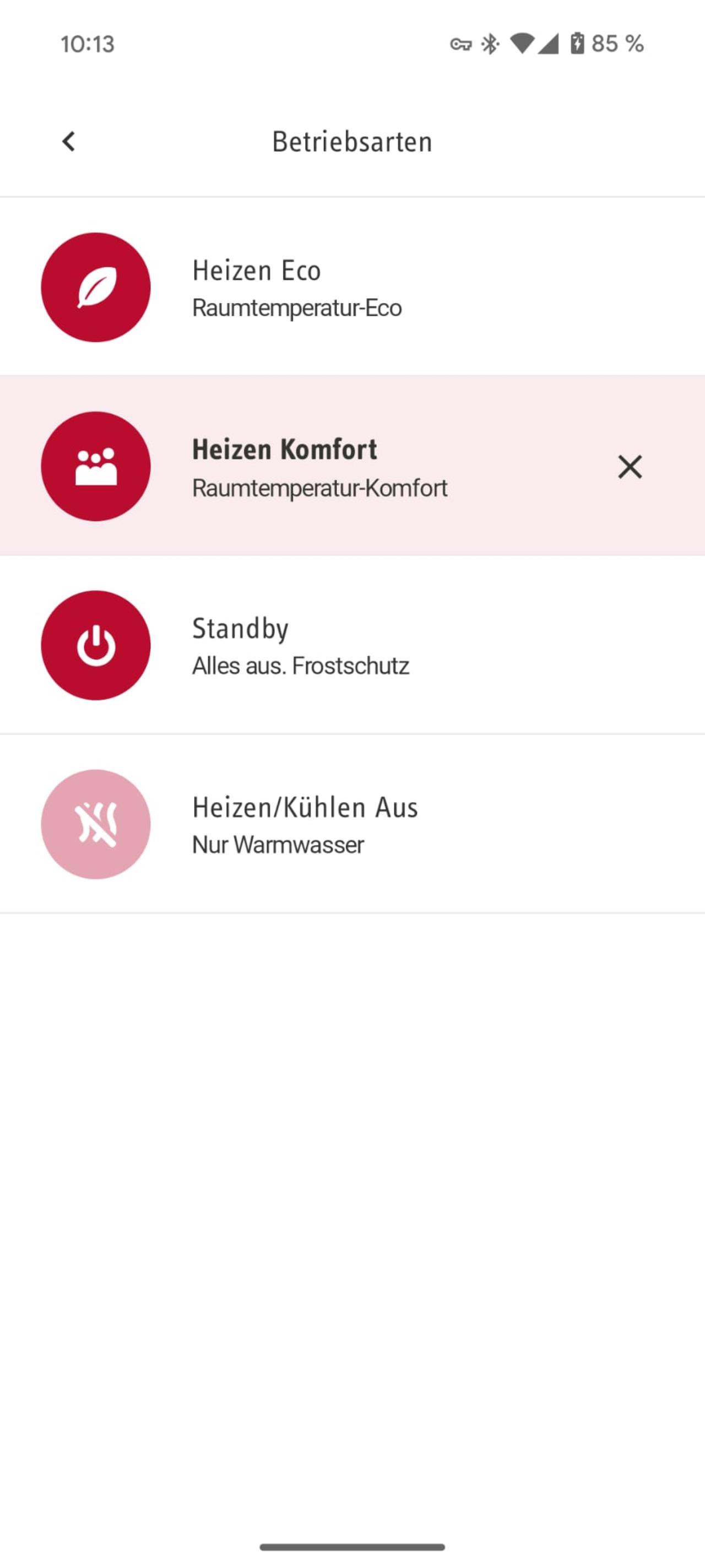Select the Heizen Eco mode
Image resolution: width=705 pixels, height=1568 pixels.
(352, 286)
